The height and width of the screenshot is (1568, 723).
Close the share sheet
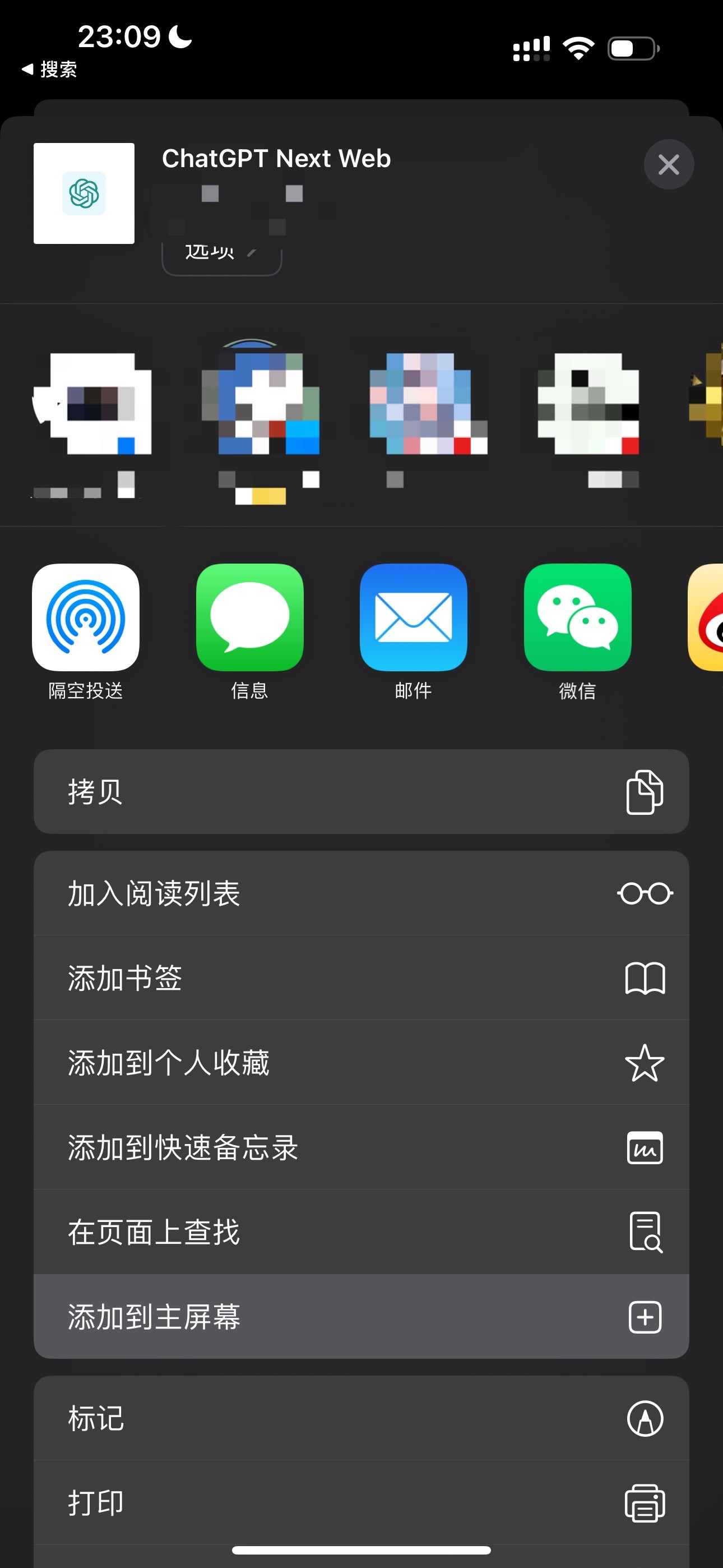pos(668,164)
